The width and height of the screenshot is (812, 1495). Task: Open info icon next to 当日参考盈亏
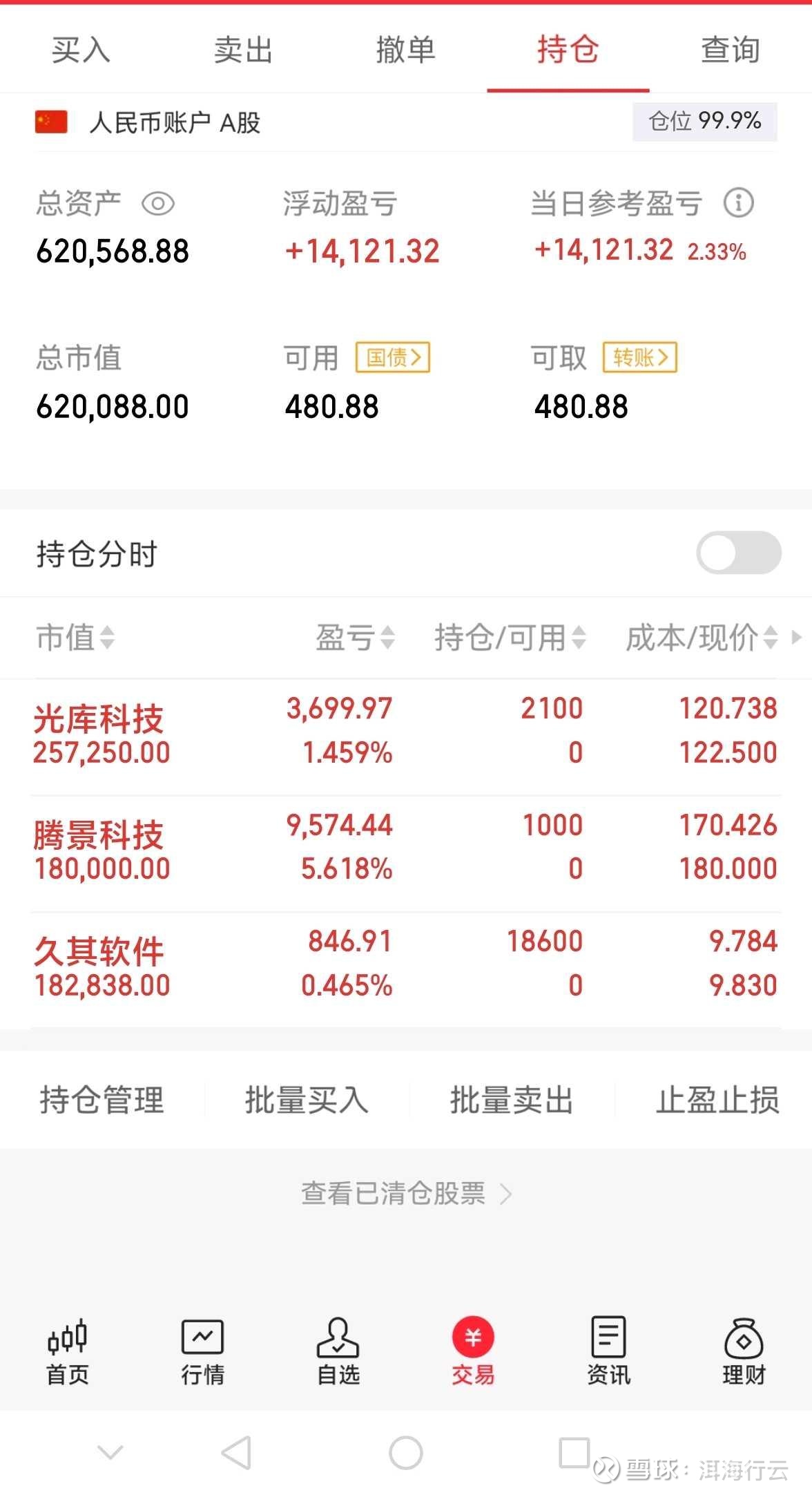click(738, 203)
